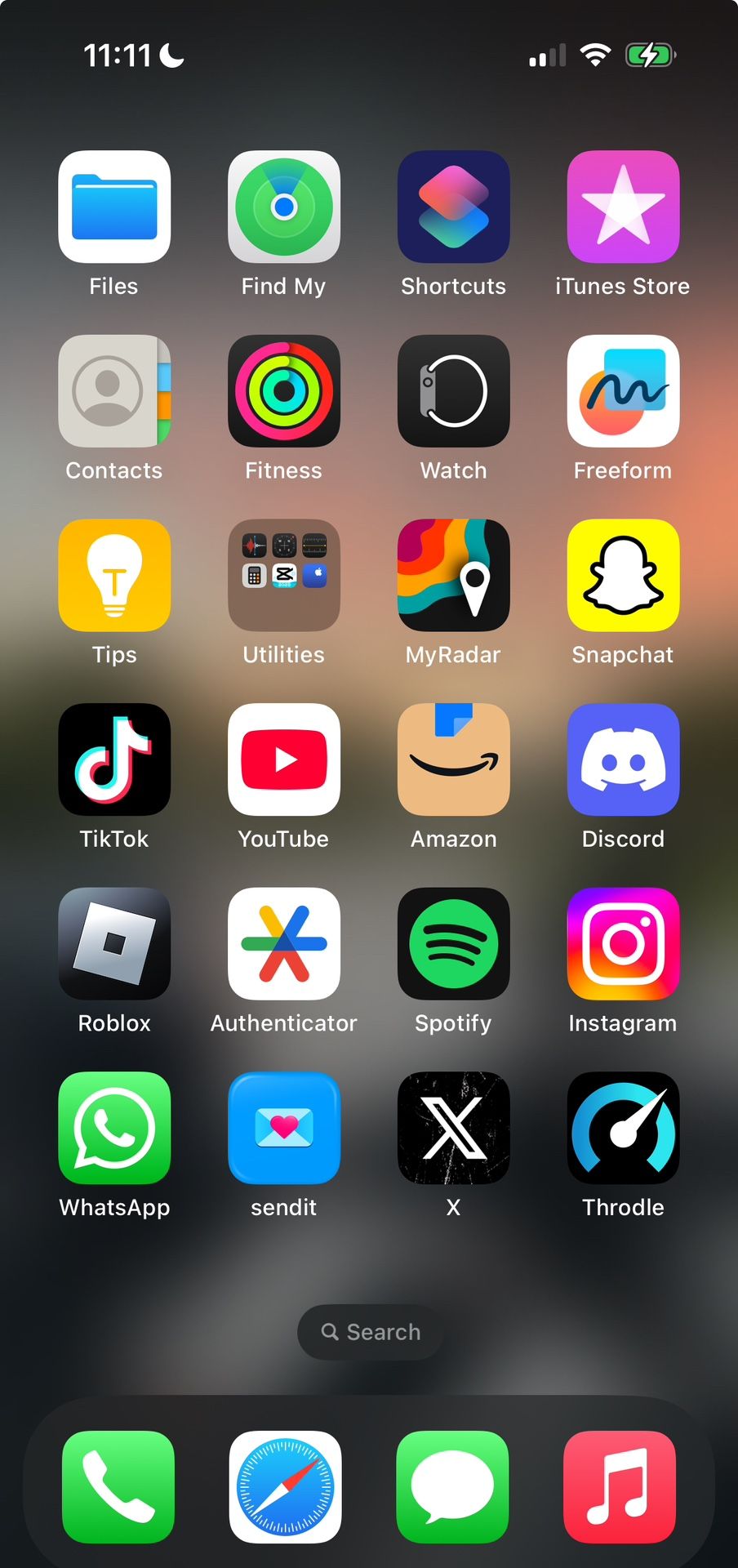Open Messages from the dock

pos(452,1487)
